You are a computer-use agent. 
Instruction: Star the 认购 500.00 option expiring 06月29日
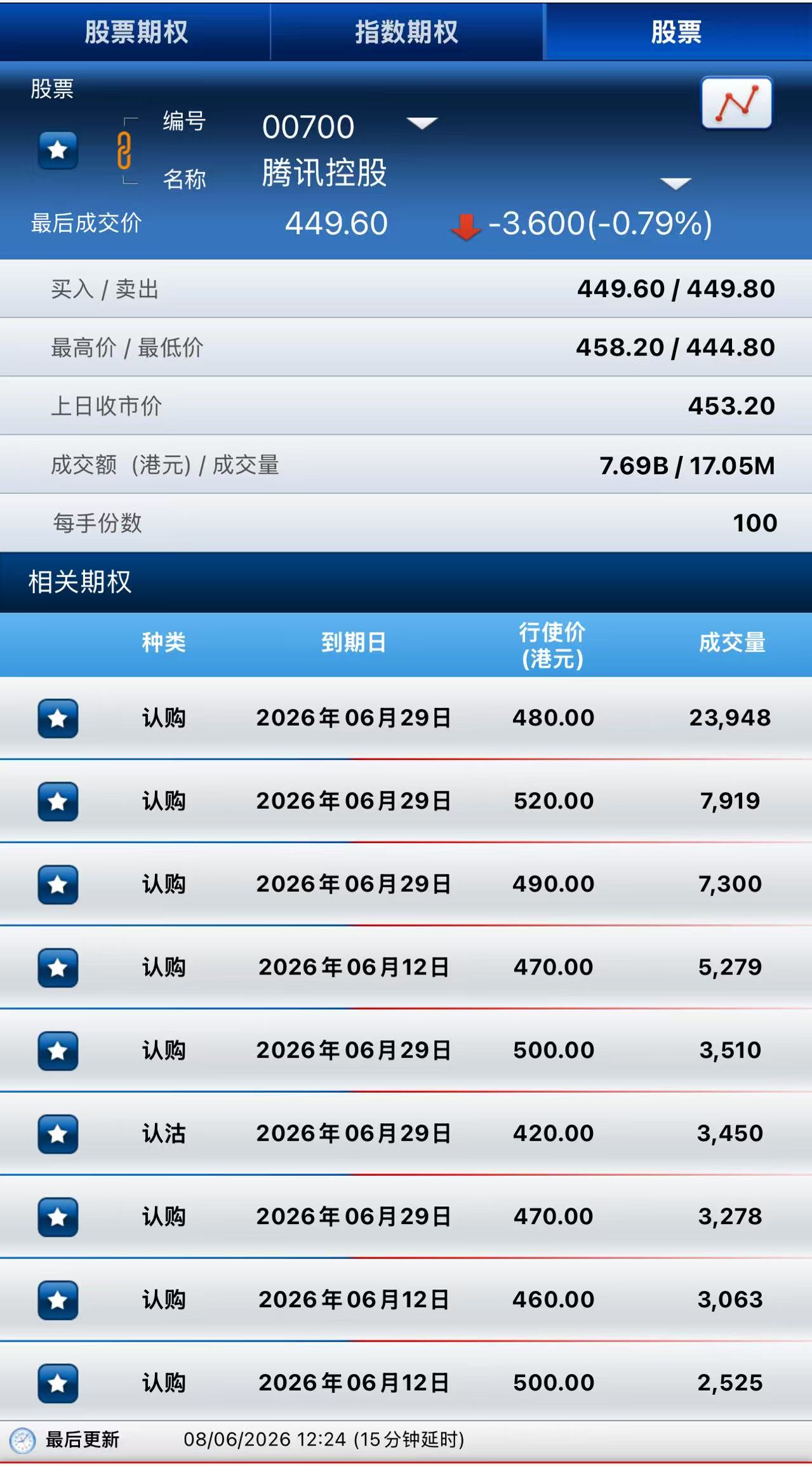pyautogui.click(x=58, y=1051)
